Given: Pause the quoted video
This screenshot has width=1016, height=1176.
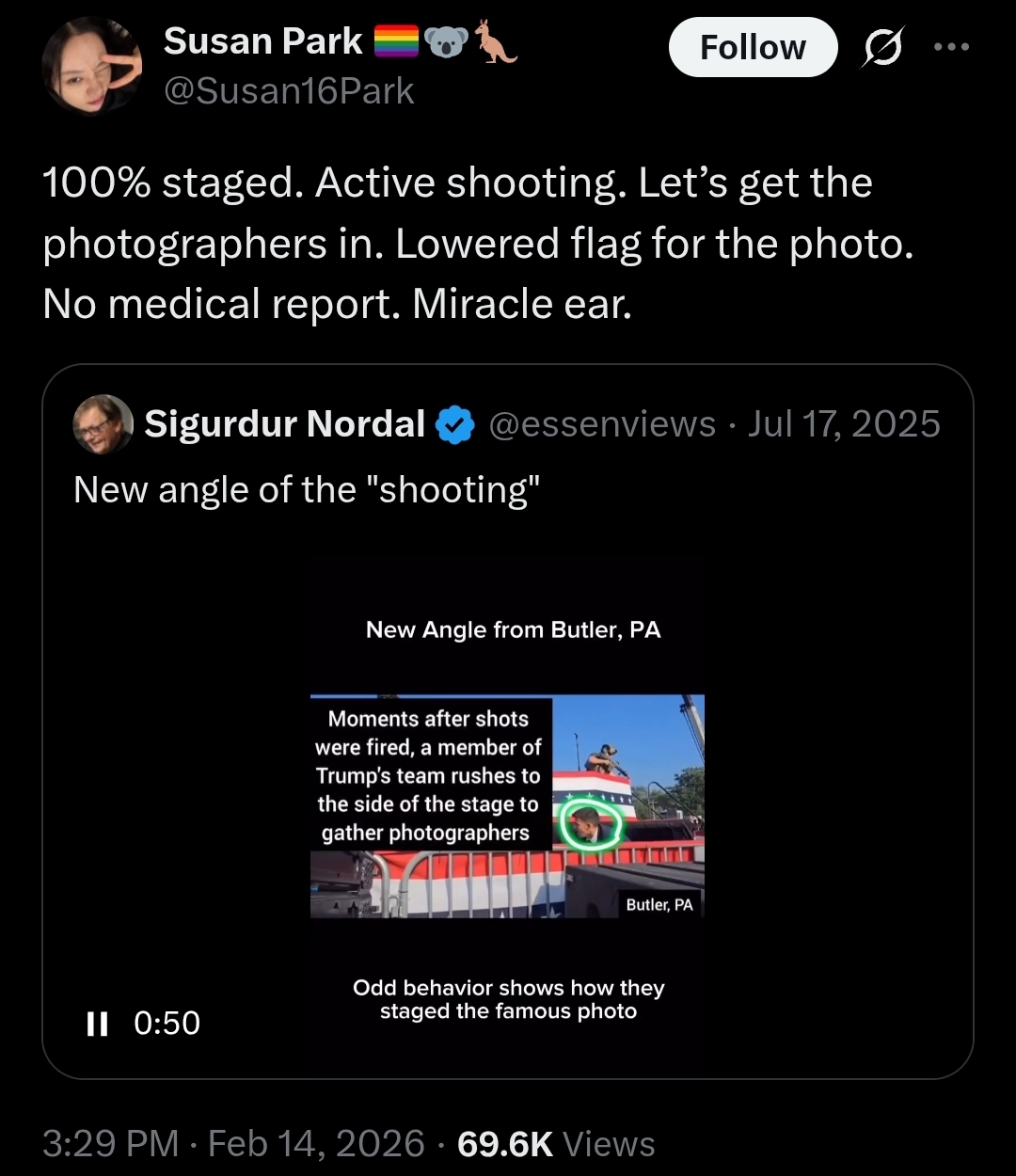Looking at the screenshot, I should [97, 1024].
